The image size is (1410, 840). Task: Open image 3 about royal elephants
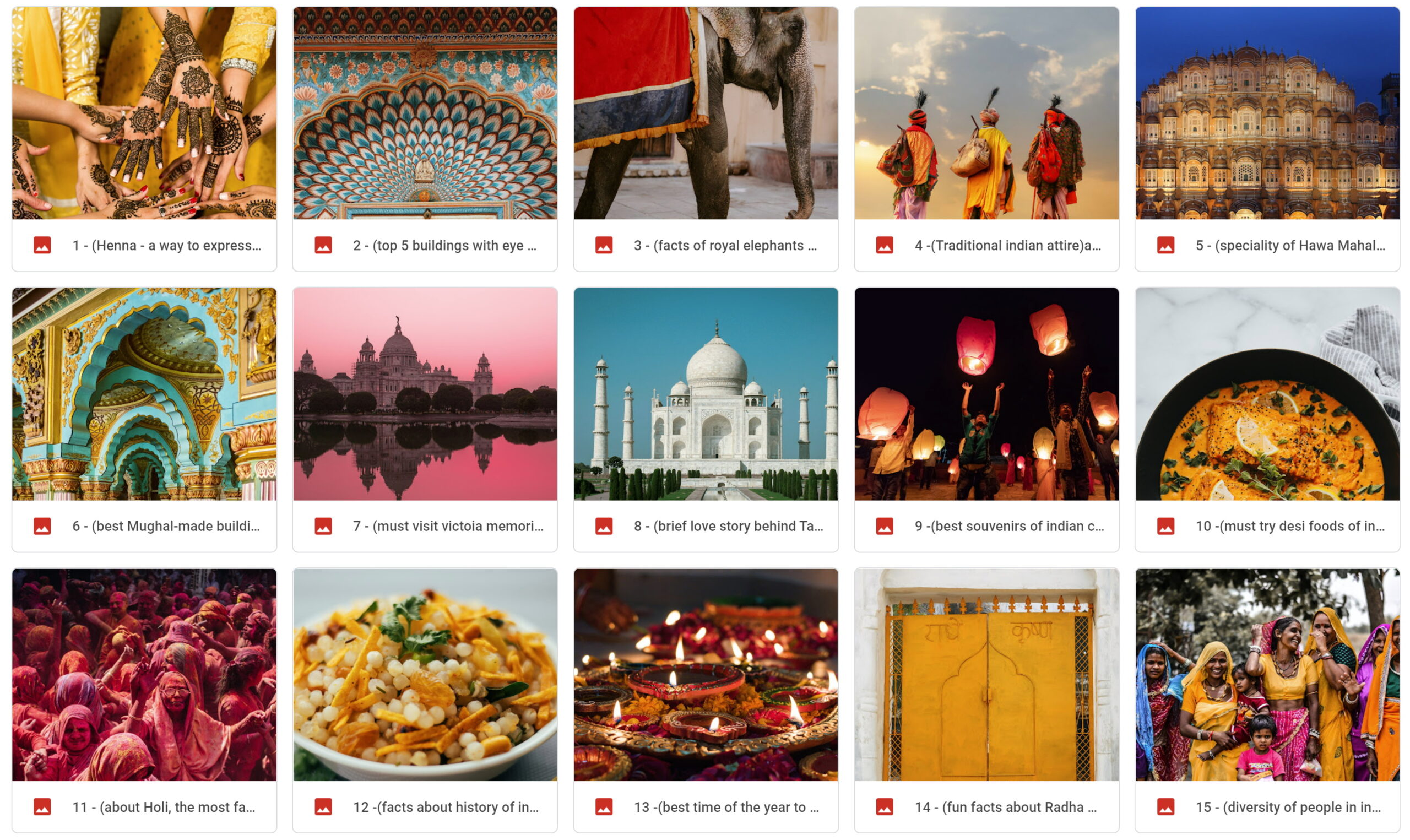[x=706, y=113]
